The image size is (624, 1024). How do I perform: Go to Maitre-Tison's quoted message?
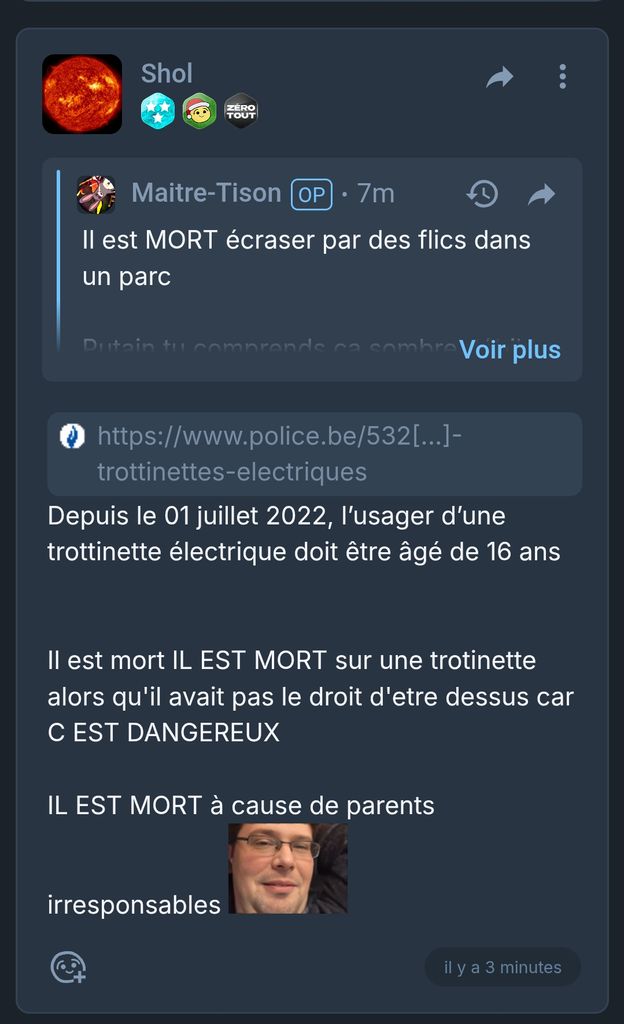click(541, 194)
